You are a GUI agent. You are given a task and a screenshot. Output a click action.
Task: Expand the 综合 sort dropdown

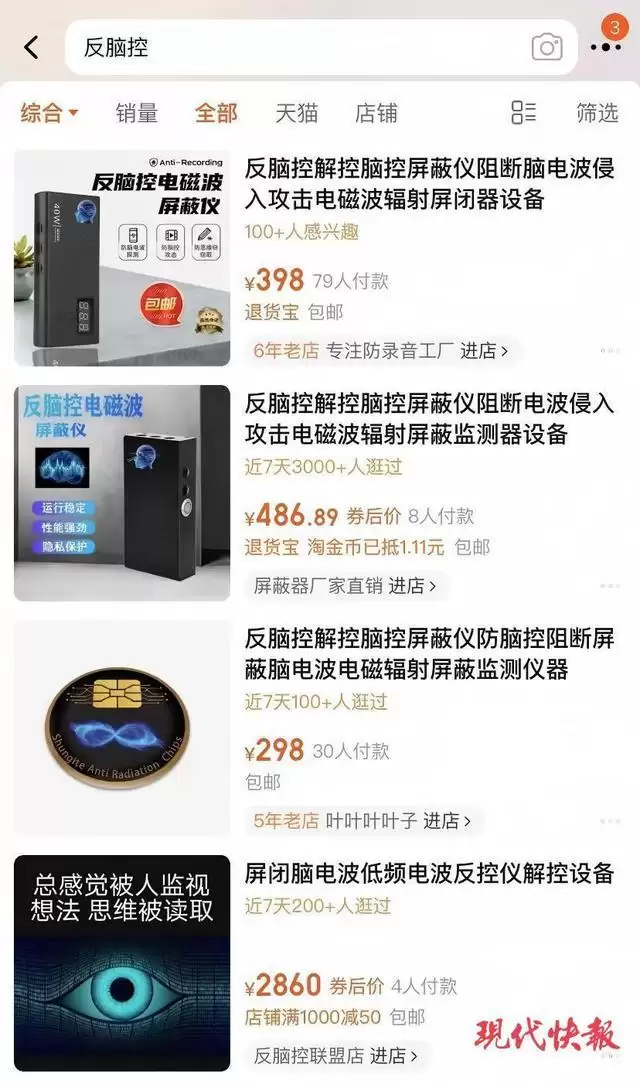[x=49, y=113]
